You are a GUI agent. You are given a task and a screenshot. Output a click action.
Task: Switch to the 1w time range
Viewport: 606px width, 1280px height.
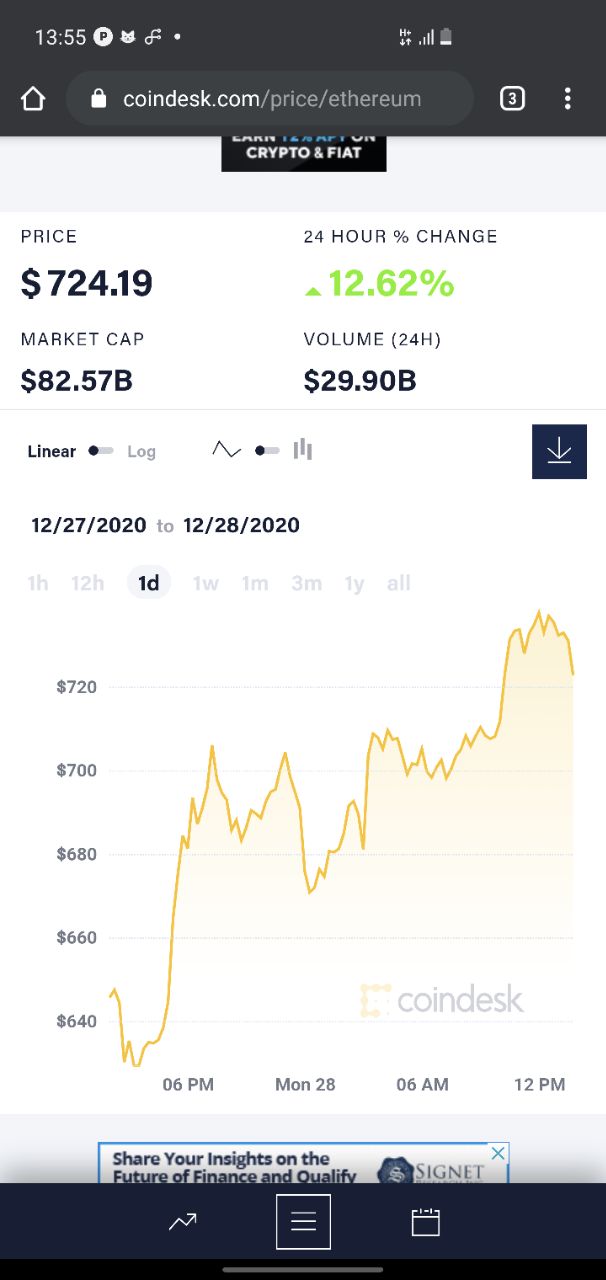pos(205,583)
